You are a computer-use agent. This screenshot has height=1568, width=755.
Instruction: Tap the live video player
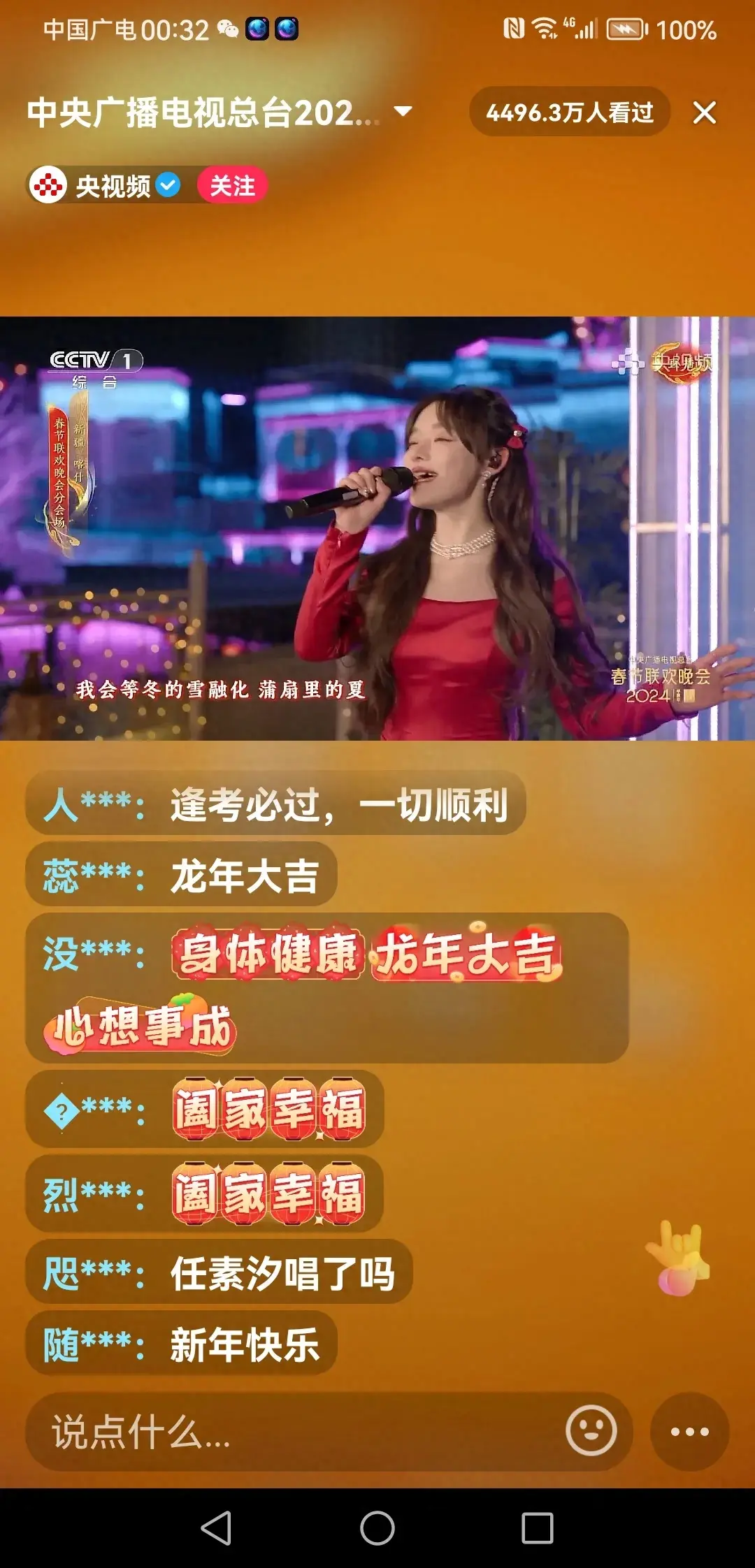coord(377,528)
